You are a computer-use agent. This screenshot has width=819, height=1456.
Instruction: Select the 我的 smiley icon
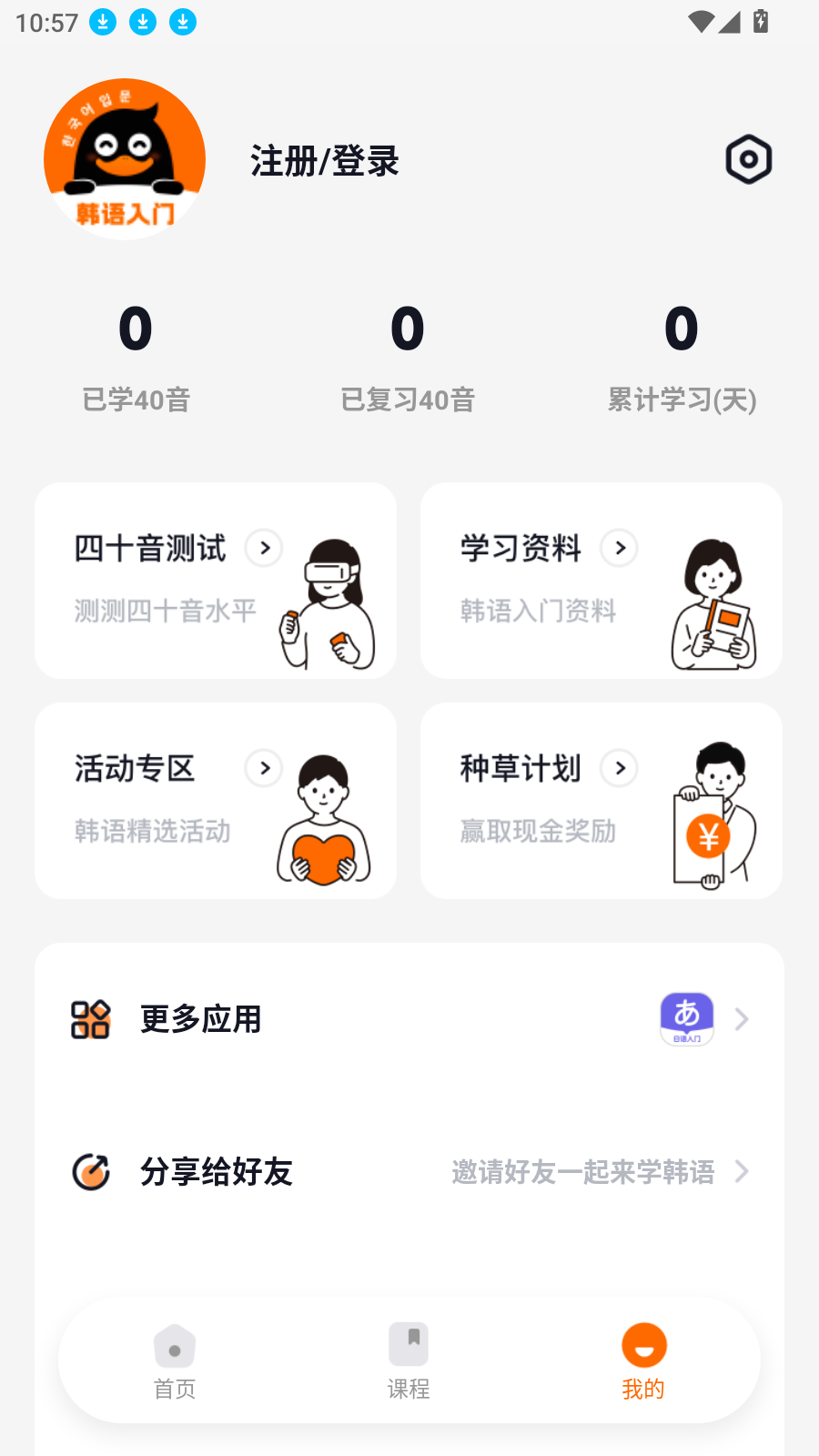click(x=643, y=1344)
